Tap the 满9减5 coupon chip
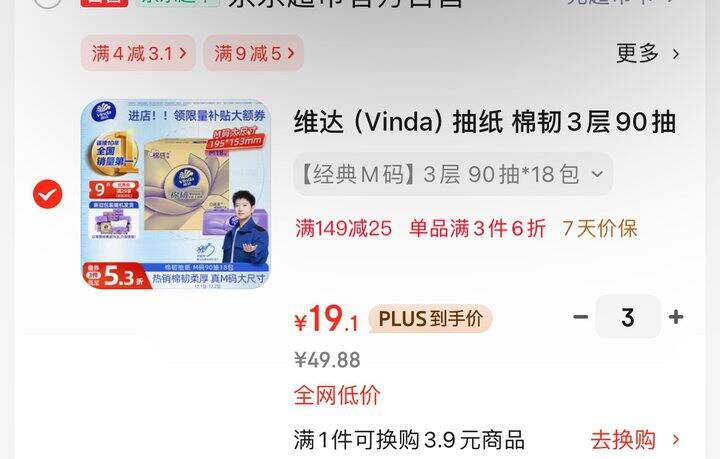The height and width of the screenshot is (459, 720). pyautogui.click(x=253, y=54)
